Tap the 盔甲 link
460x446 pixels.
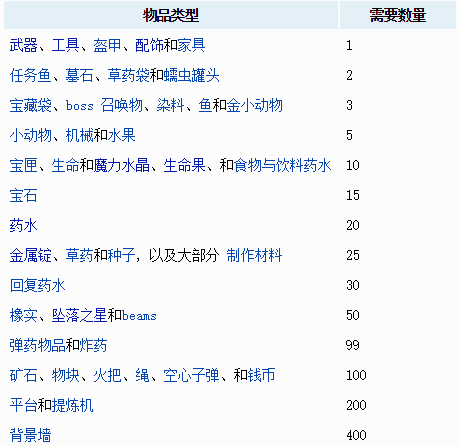107,45
